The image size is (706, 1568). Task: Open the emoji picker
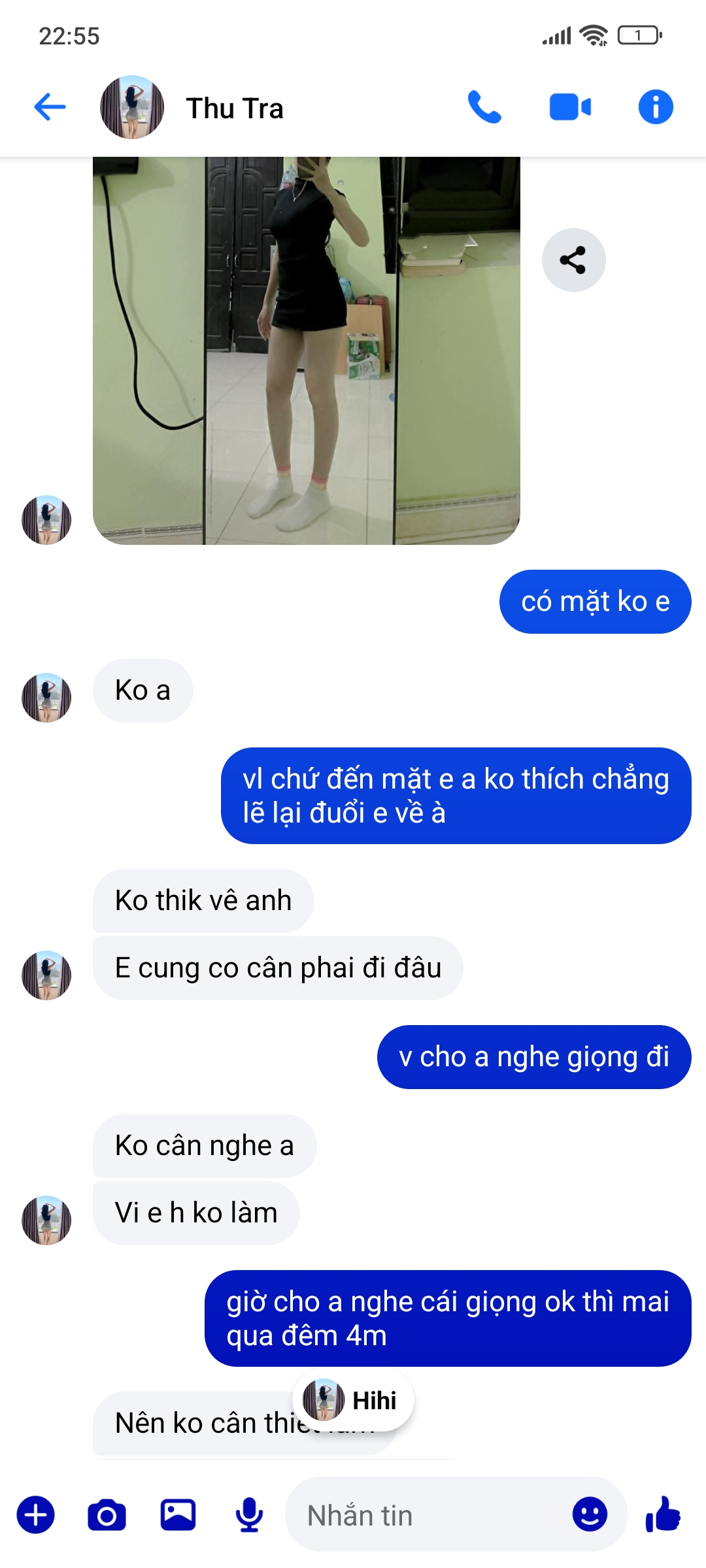(x=590, y=1514)
